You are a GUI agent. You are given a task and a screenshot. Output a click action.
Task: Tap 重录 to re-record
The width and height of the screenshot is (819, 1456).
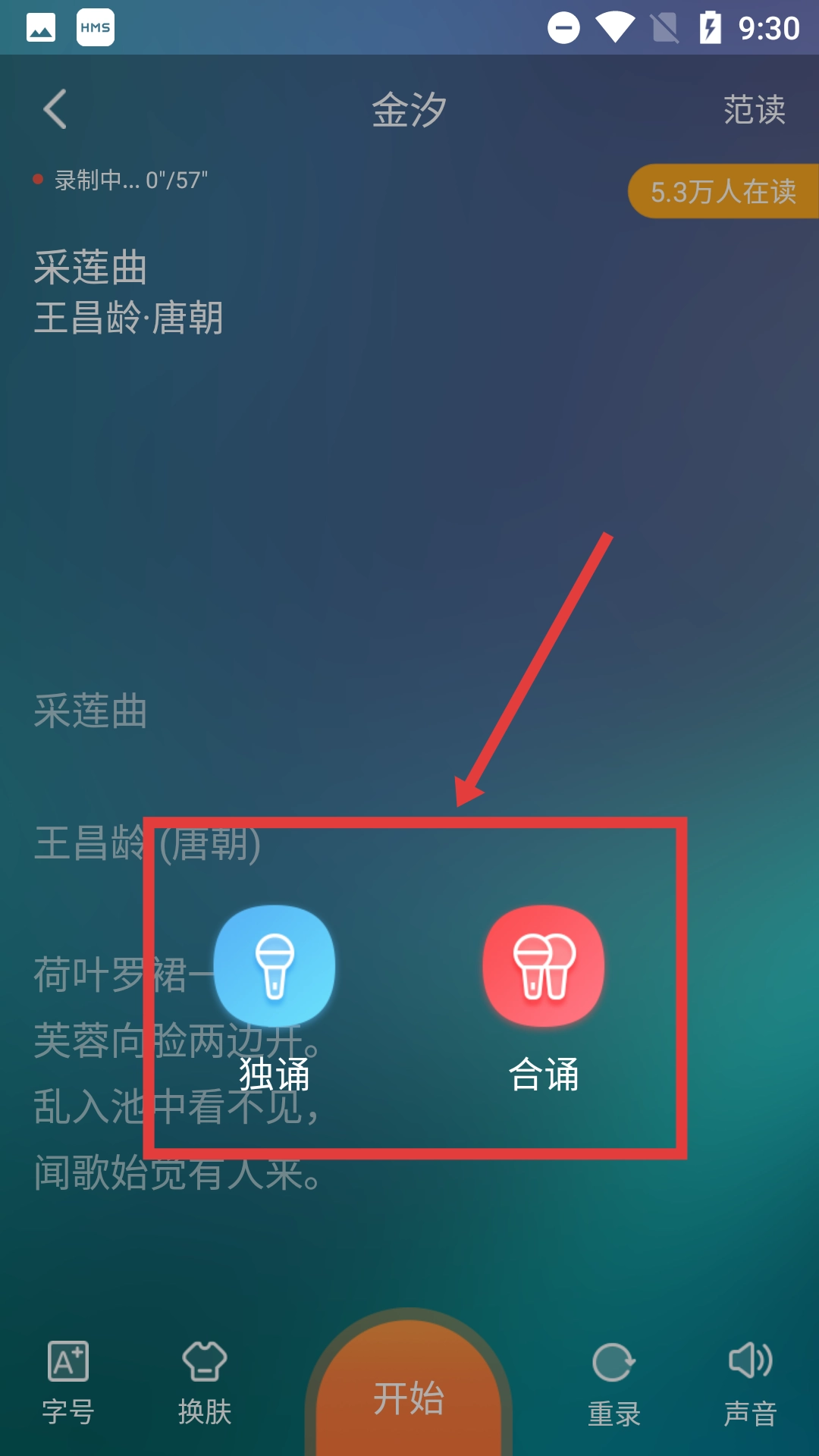coord(613,1383)
